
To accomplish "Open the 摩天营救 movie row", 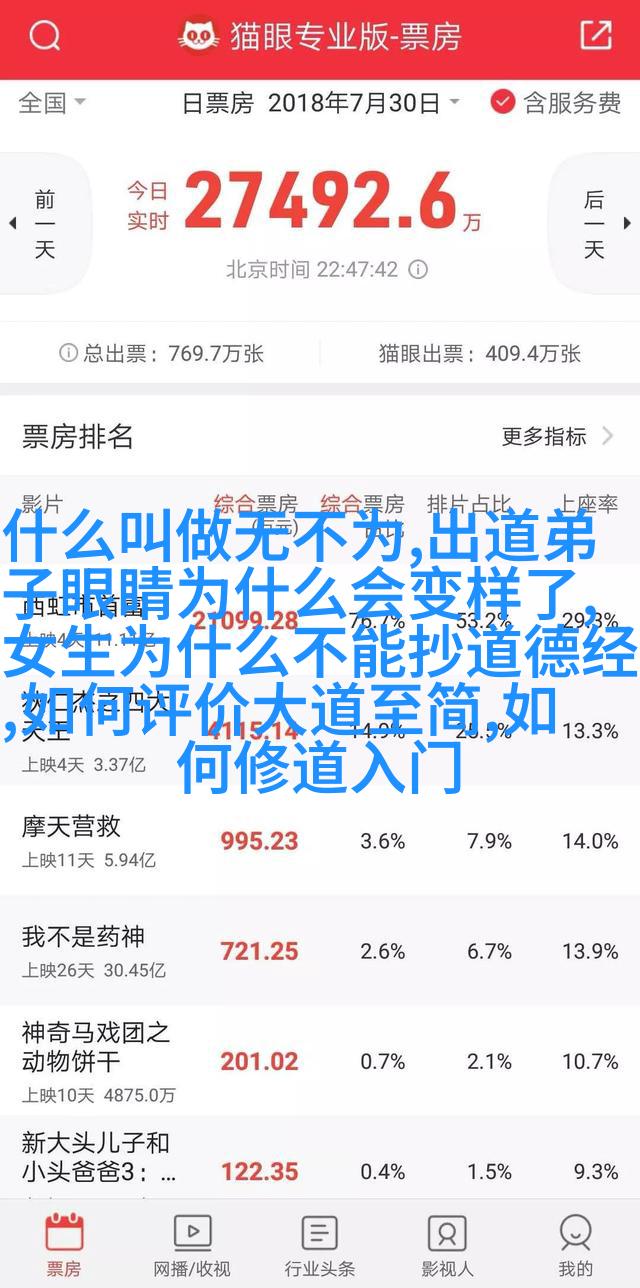I will click(320, 841).
